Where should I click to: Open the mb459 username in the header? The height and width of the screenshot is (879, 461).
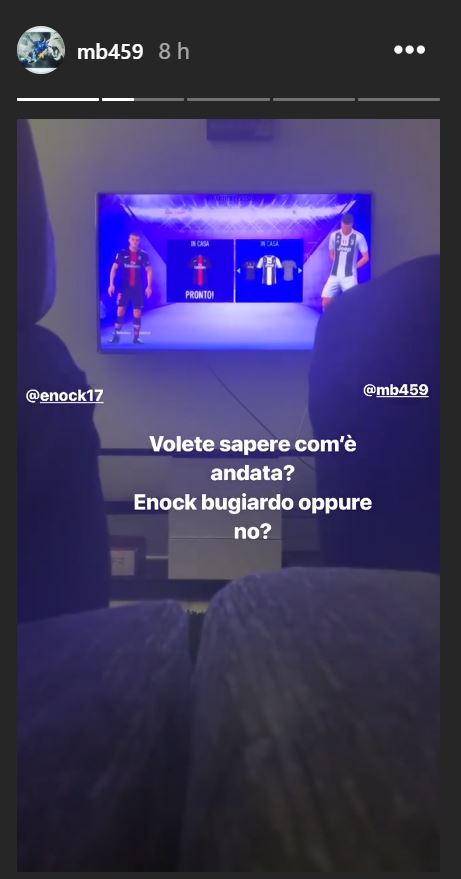[110, 52]
